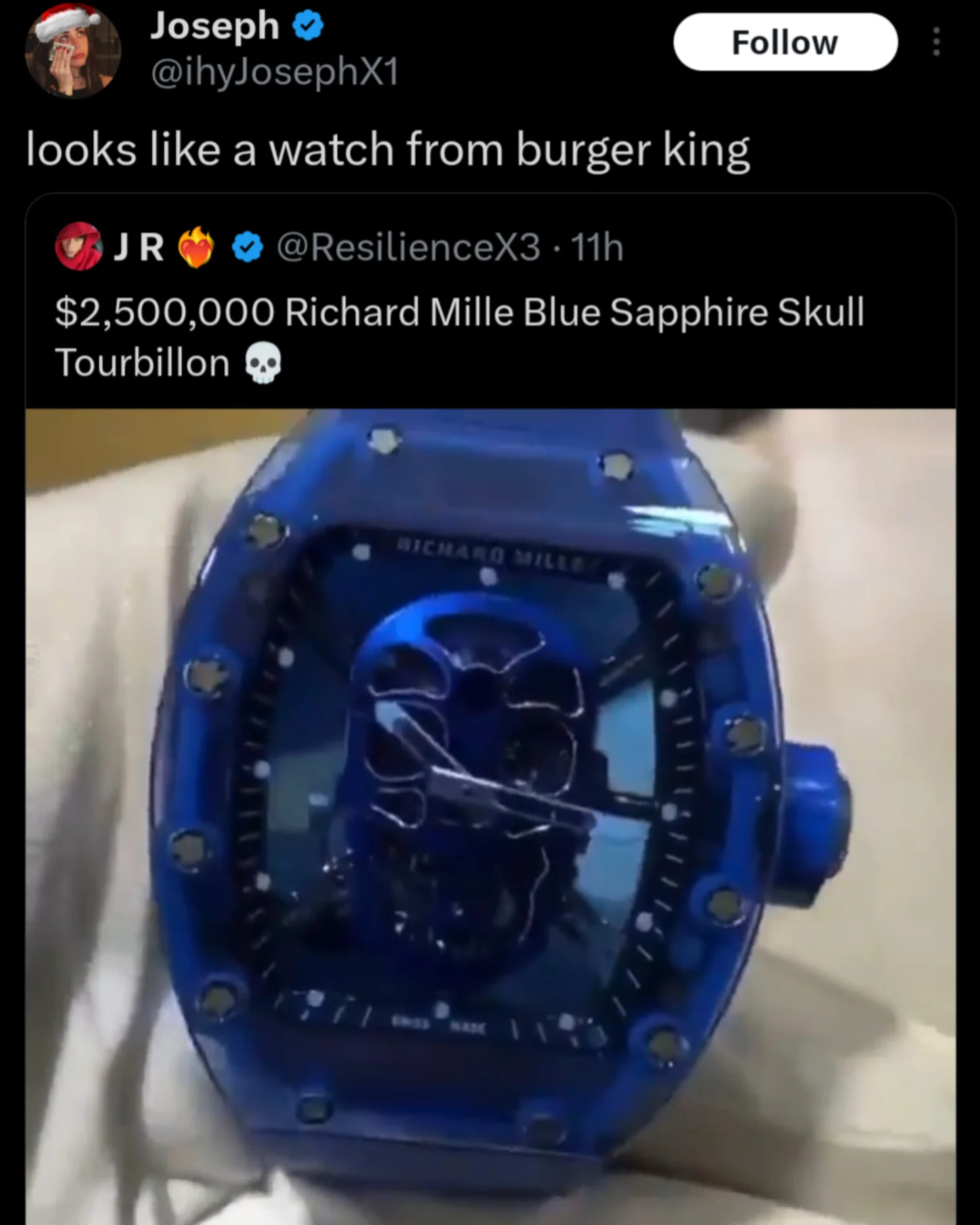
Task: Open the @ihyJosephX1 profile handle
Action: point(274,72)
